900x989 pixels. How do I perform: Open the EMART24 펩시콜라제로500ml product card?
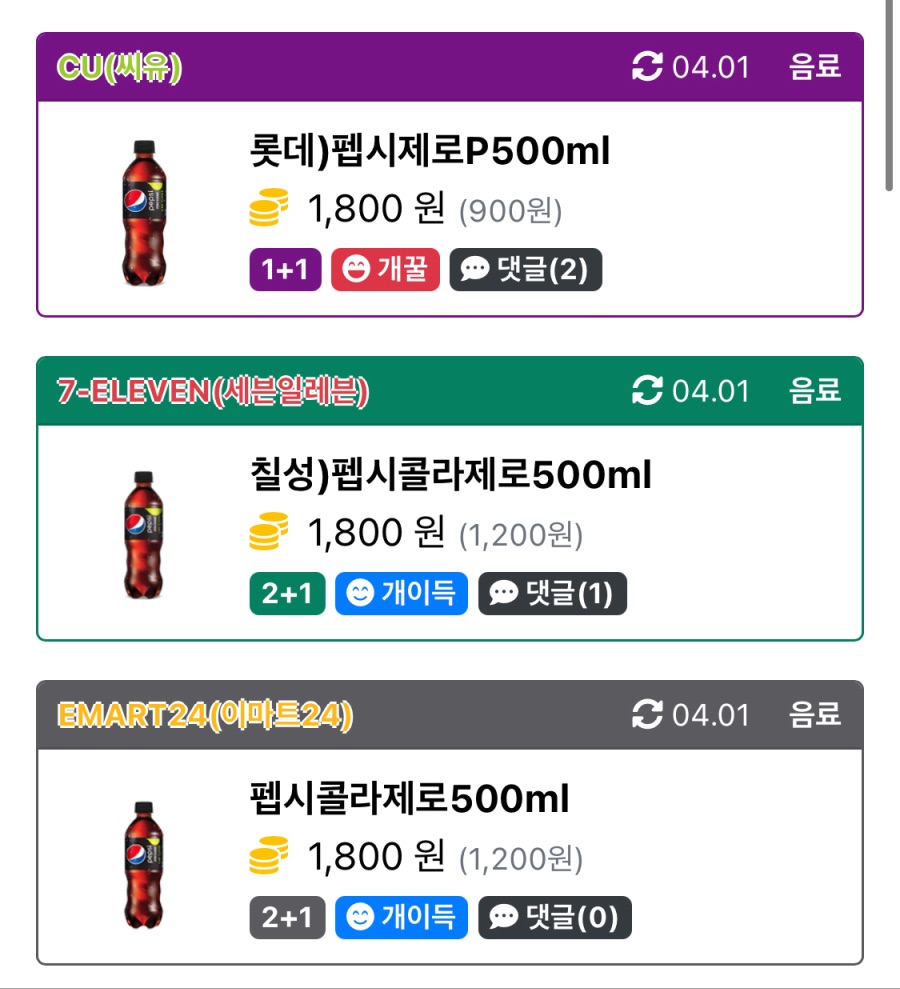(x=409, y=799)
